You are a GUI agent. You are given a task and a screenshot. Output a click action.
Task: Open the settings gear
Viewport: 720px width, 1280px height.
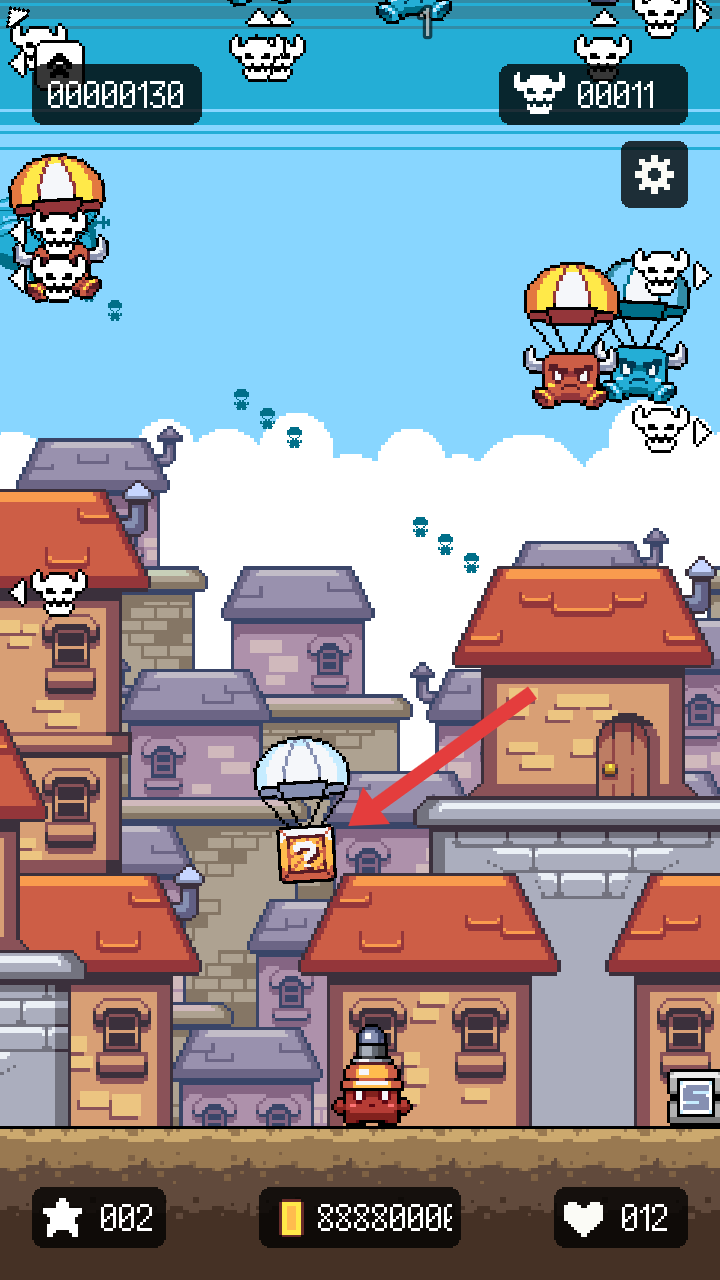point(654,175)
